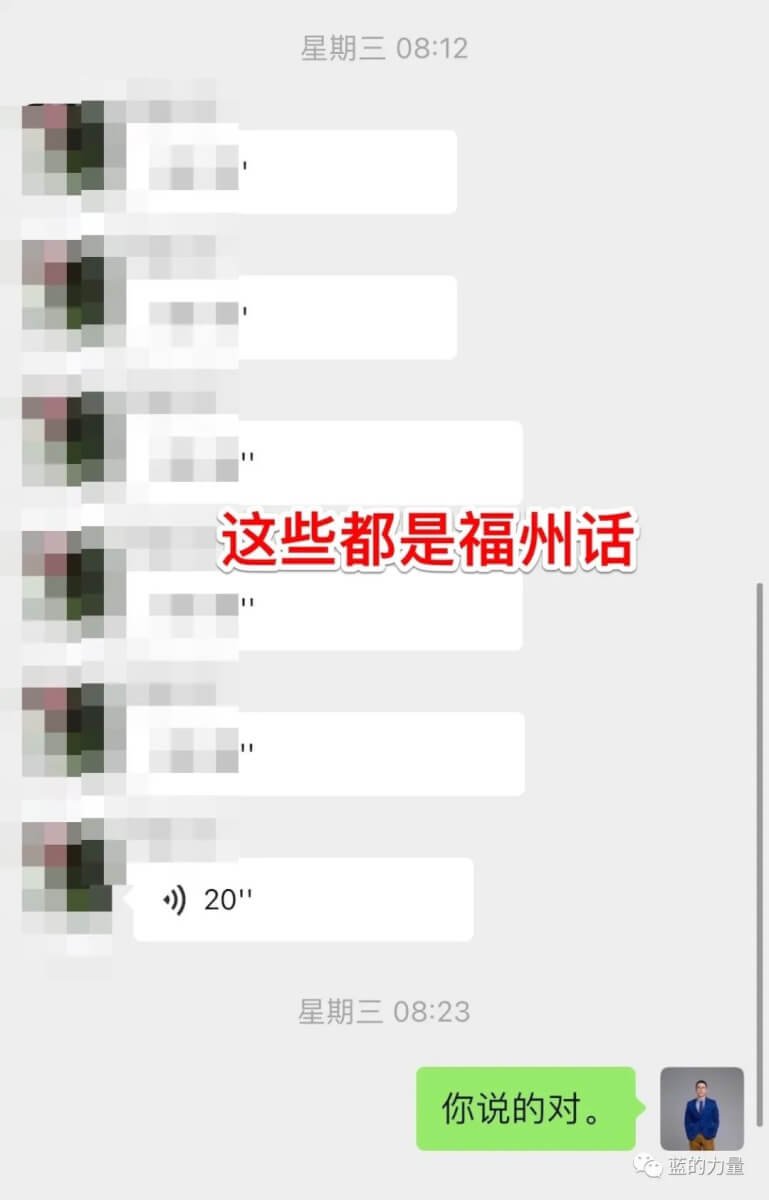This screenshot has height=1200, width=769.
Task: Open the avatar beside 你说的对
Action: 701,1108
